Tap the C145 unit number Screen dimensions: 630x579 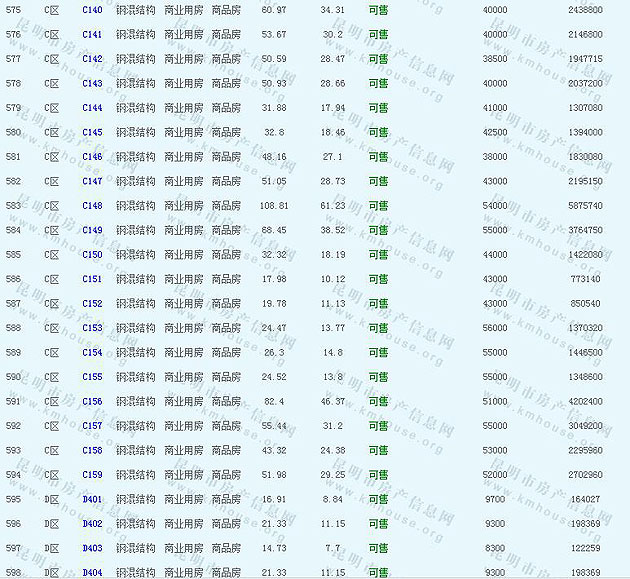pos(92,132)
